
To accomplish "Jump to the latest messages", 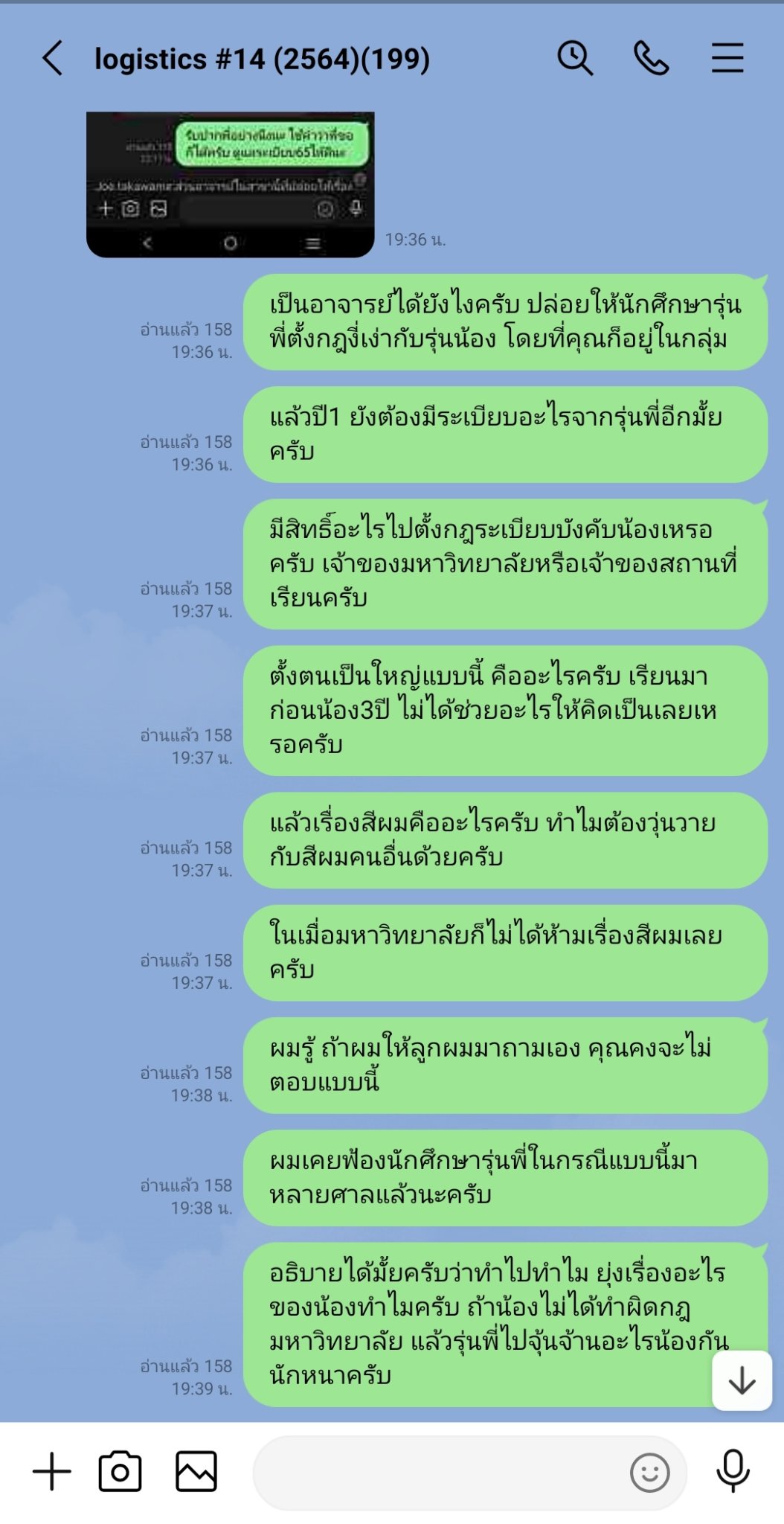I will (742, 1381).
